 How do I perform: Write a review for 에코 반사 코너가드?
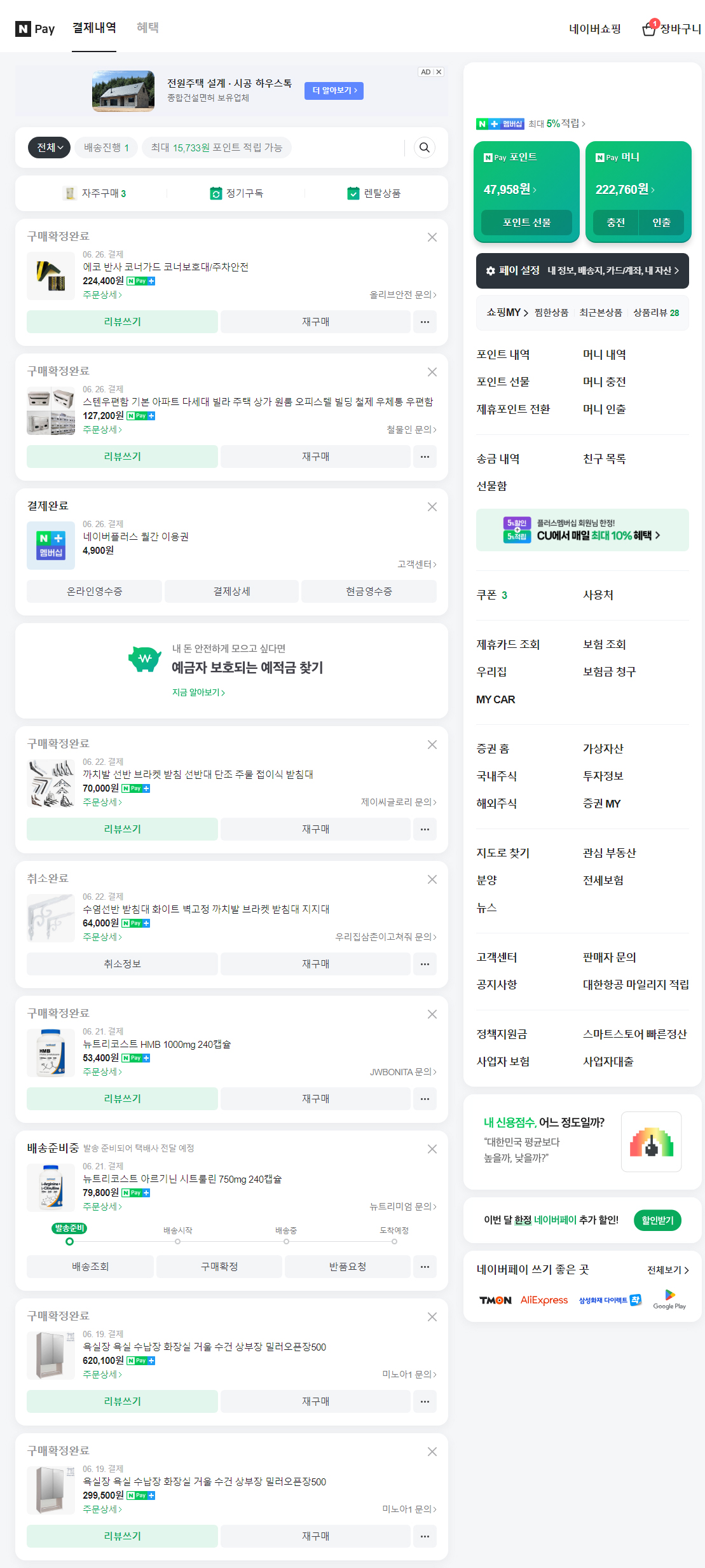point(122,322)
